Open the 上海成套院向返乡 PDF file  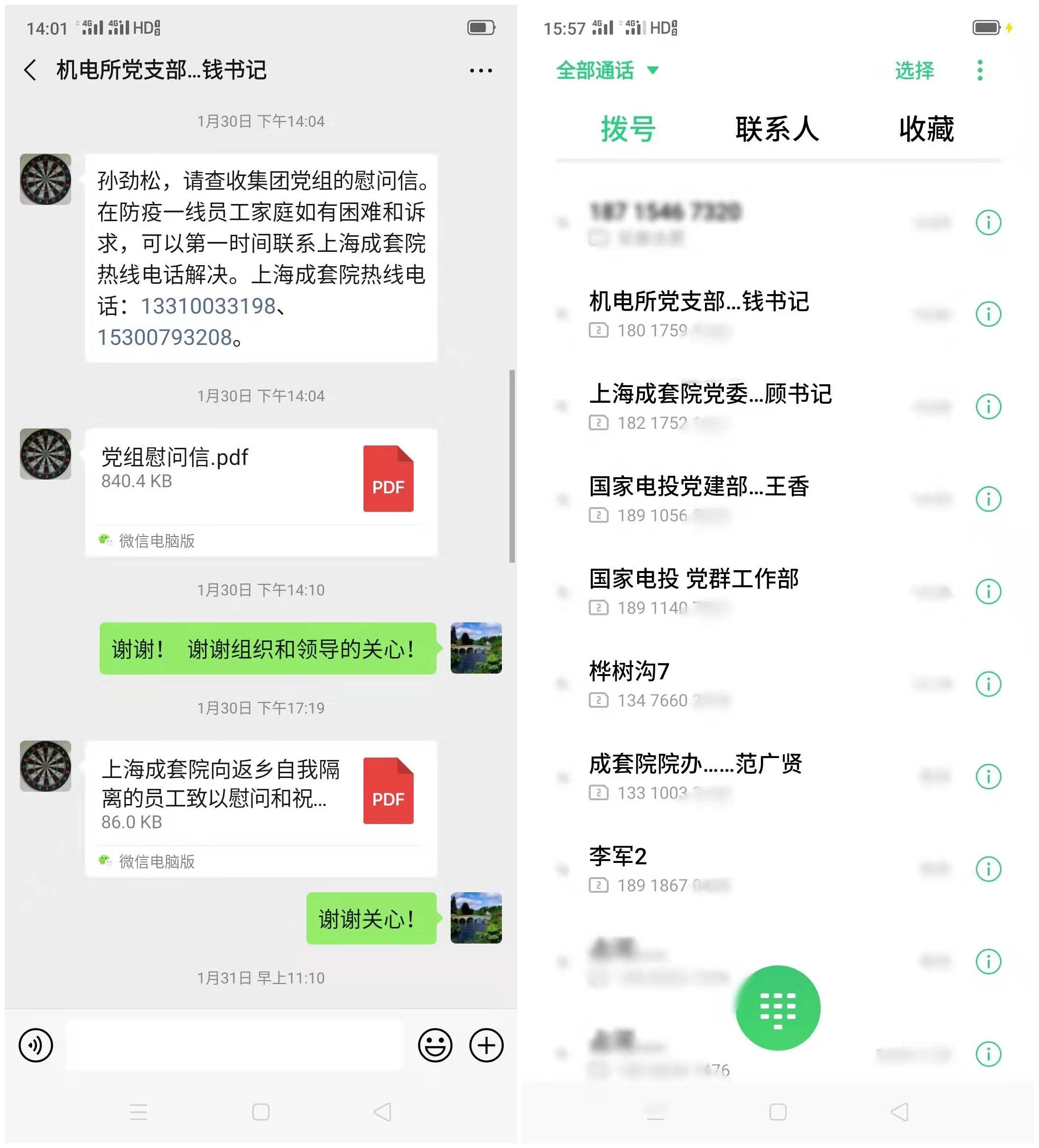[261, 792]
